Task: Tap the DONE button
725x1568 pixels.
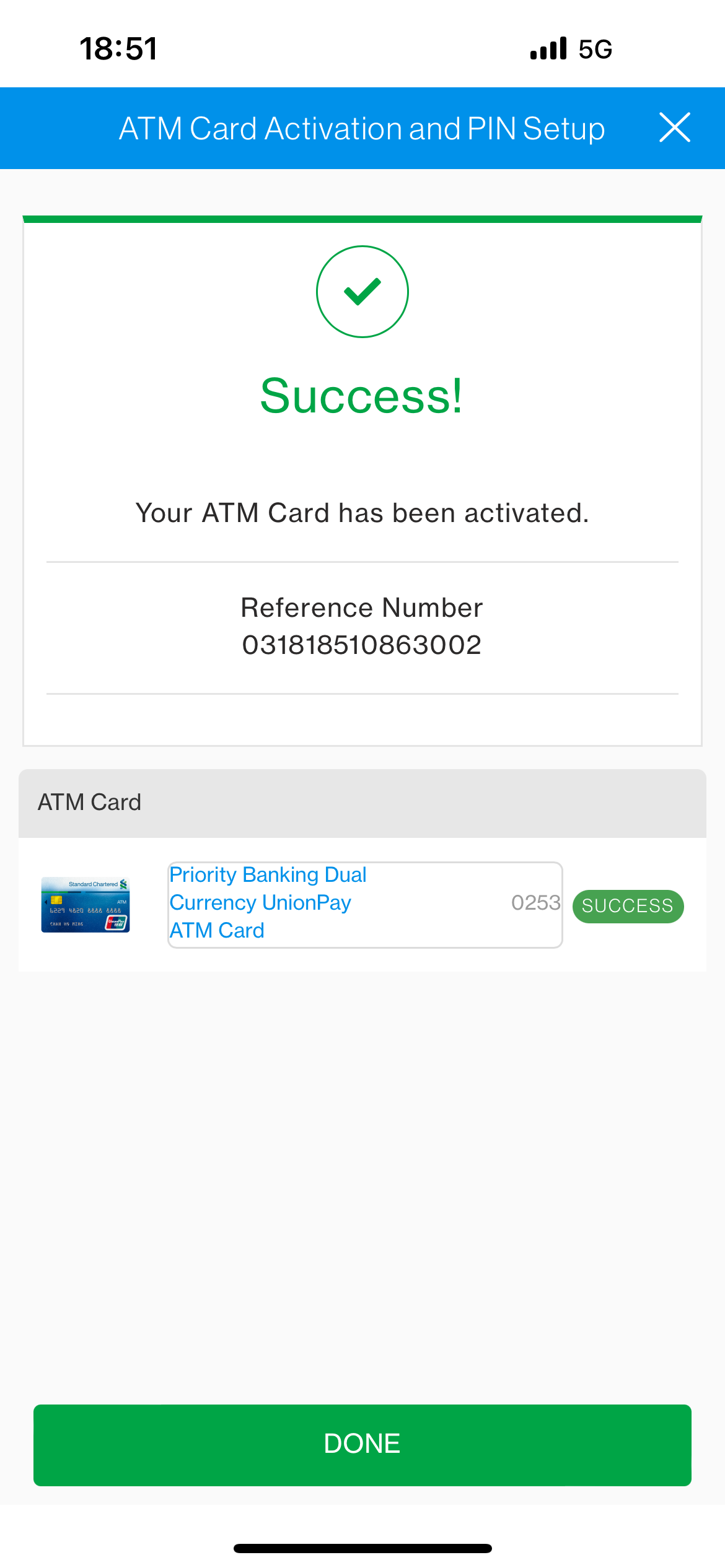Action: click(x=362, y=1444)
